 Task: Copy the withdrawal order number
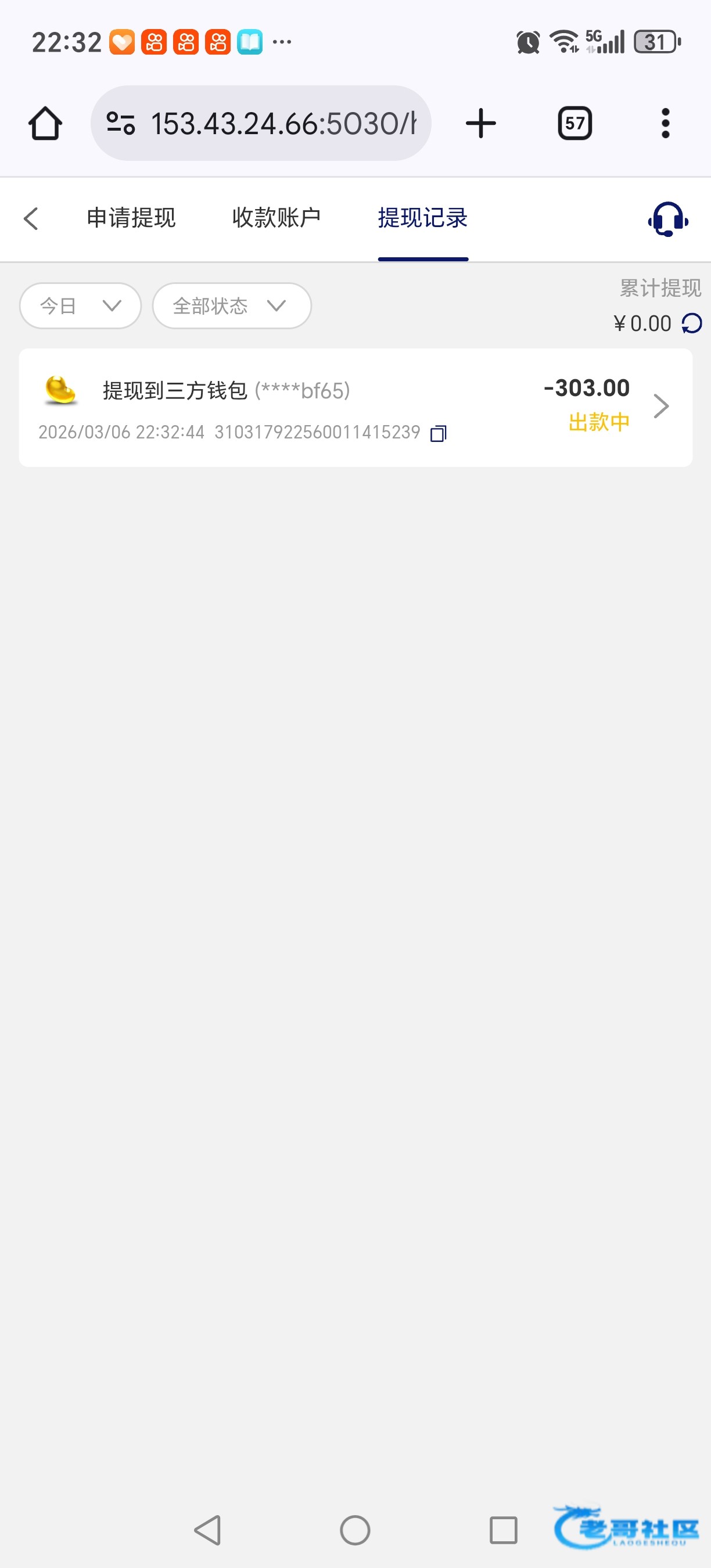point(439,433)
